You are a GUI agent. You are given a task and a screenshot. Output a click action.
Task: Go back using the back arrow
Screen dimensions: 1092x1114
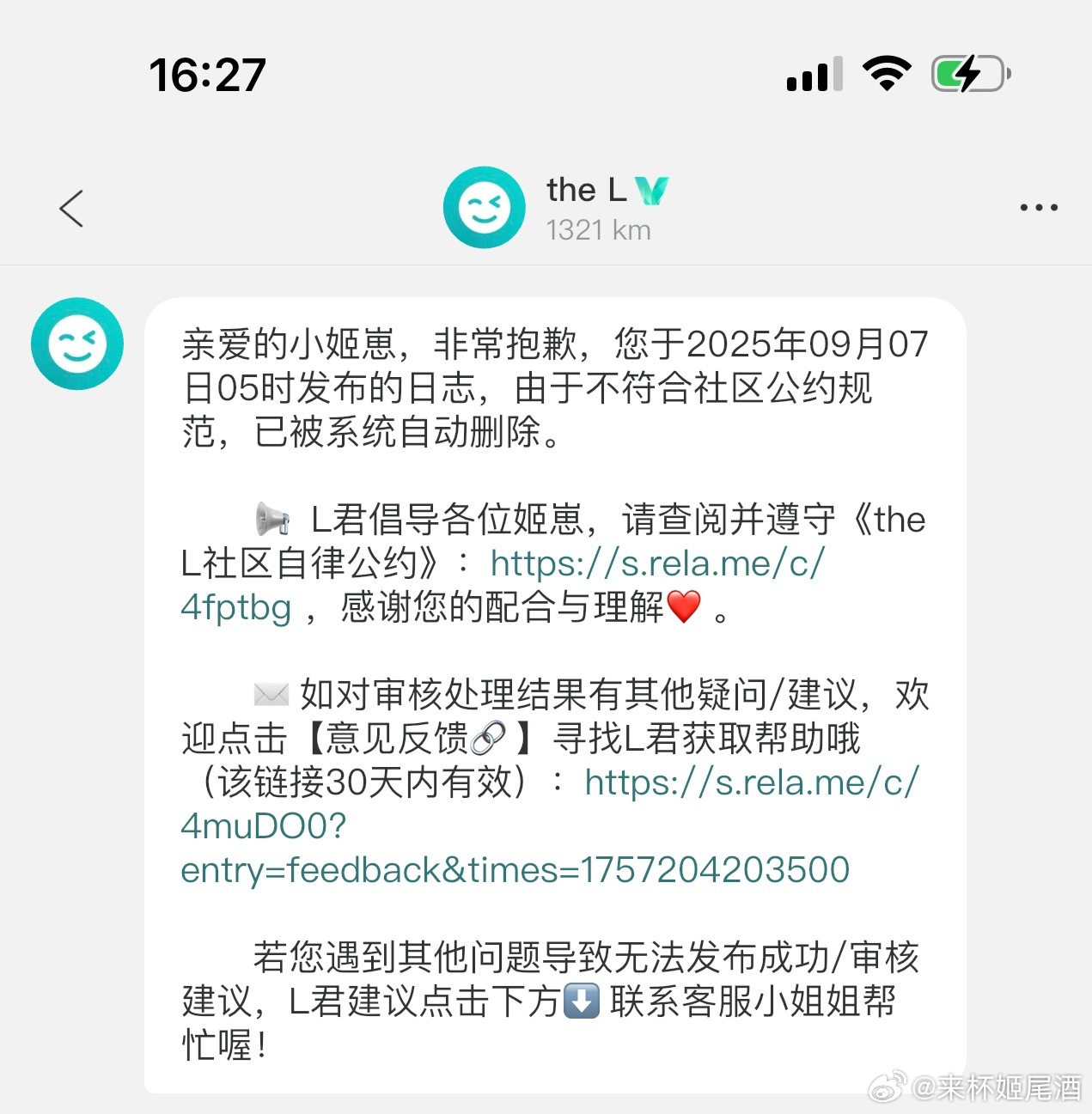tap(72, 209)
